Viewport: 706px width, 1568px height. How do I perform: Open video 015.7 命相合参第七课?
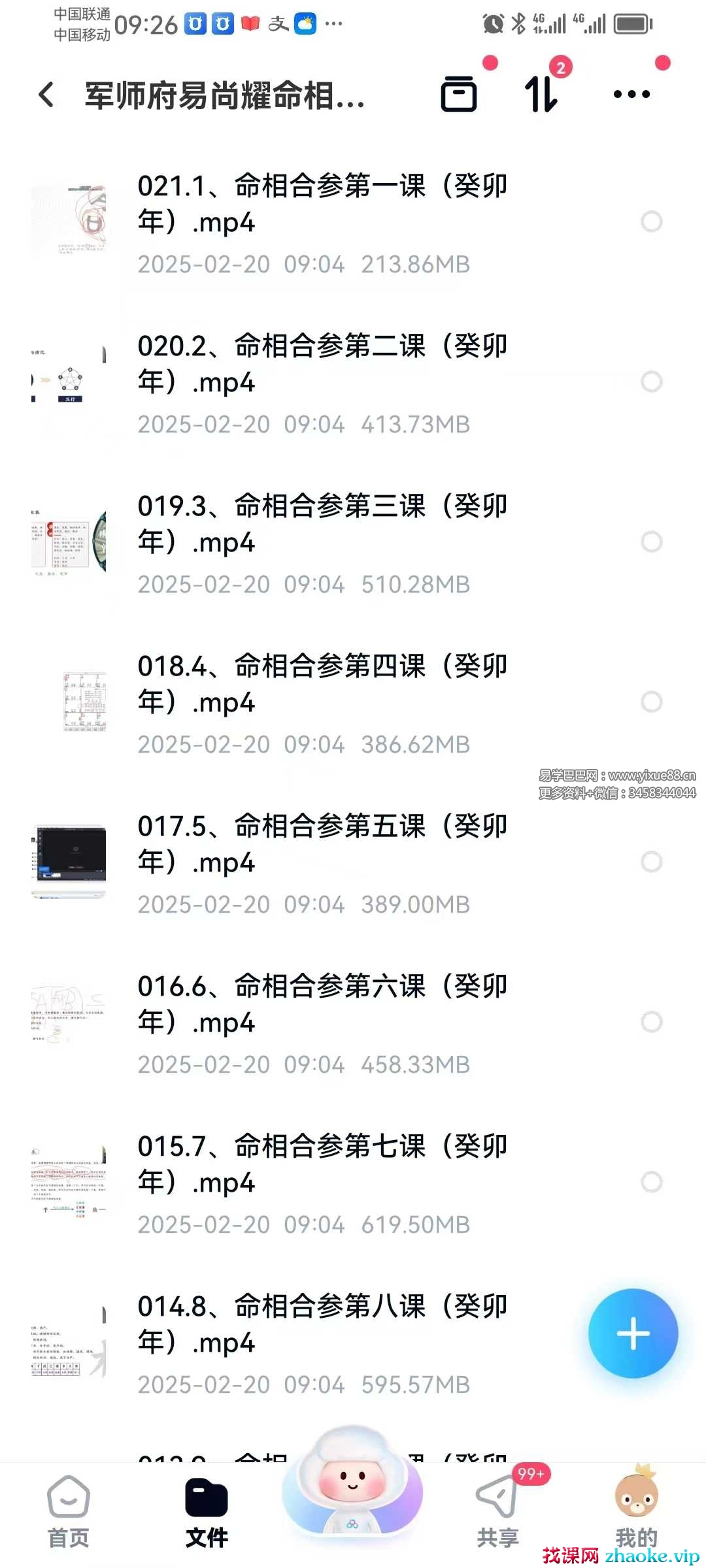click(322, 1165)
